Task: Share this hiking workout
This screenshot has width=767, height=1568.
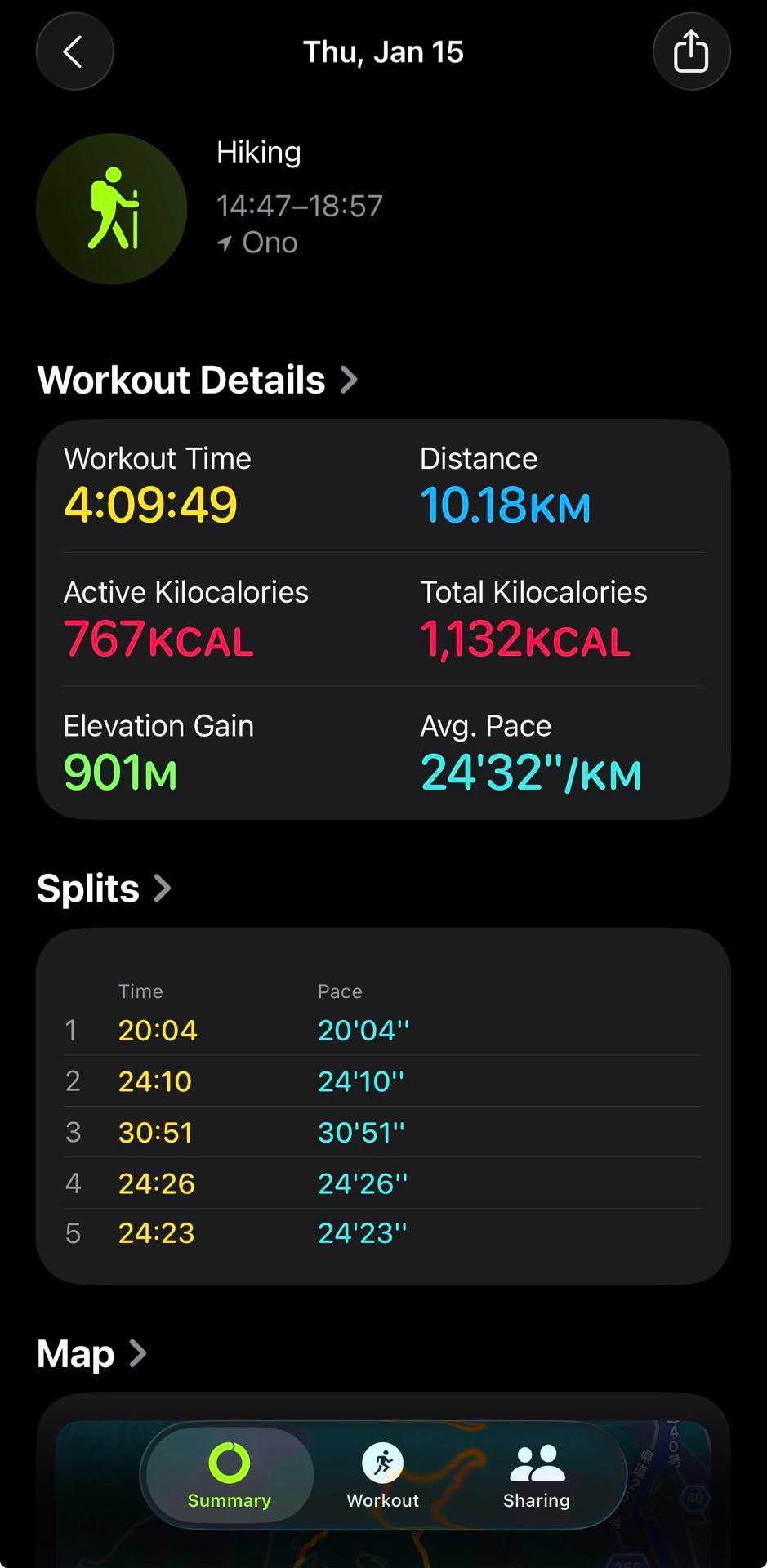Action: pyautogui.click(x=691, y=52)
